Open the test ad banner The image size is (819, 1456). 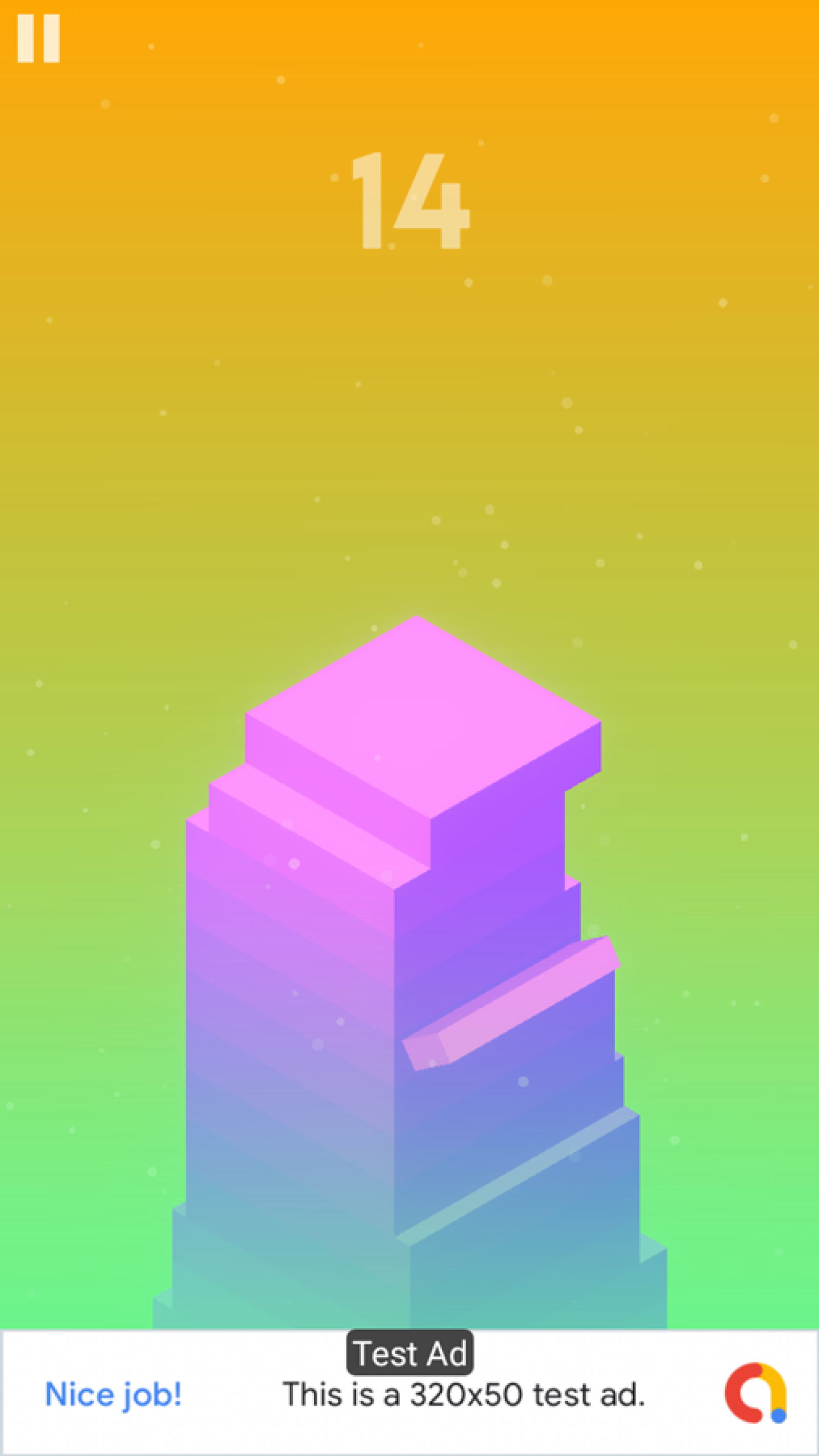click(409, 1392)
